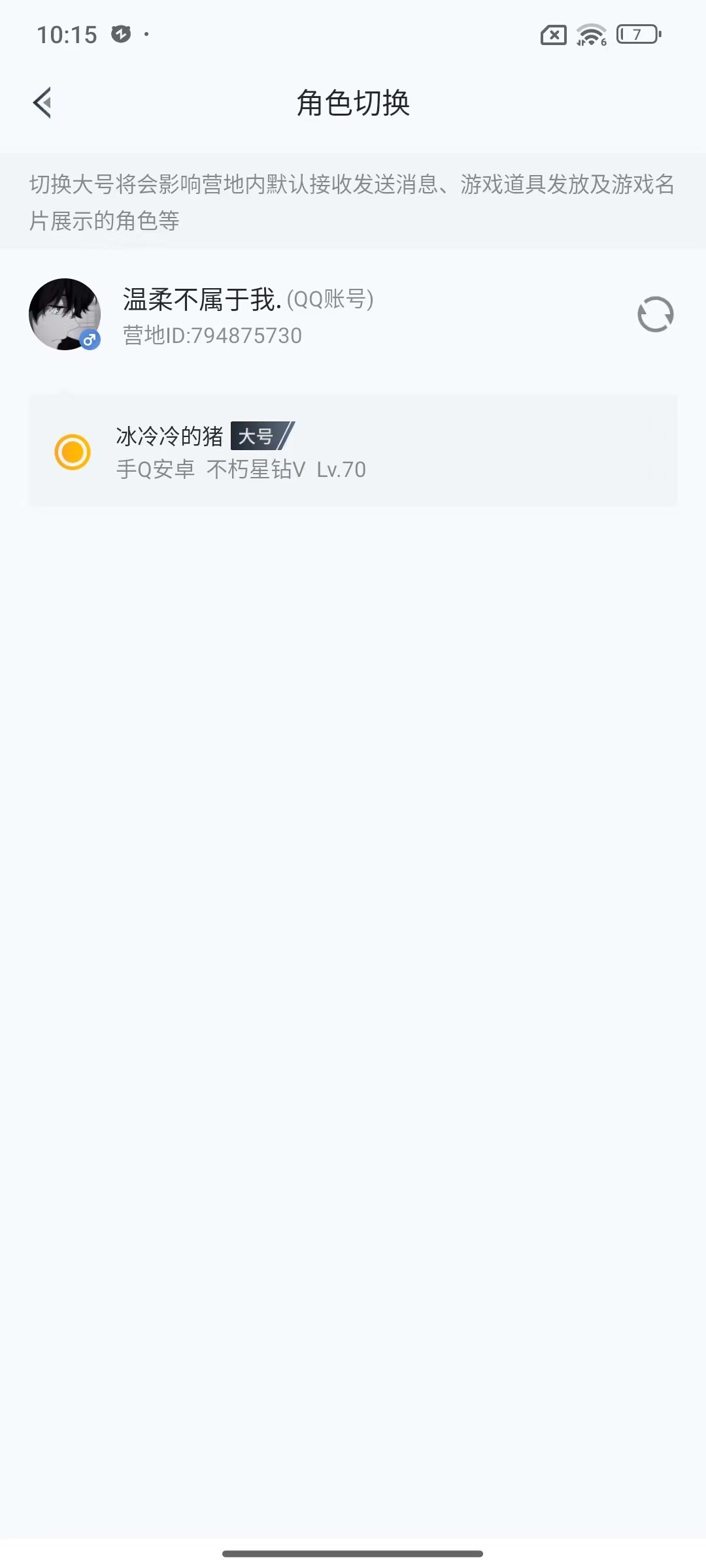Tap the Wi-Fi icon in the status bar
Image resolution: width=706 pixels, height=1568 pixels.
(590, 34)
